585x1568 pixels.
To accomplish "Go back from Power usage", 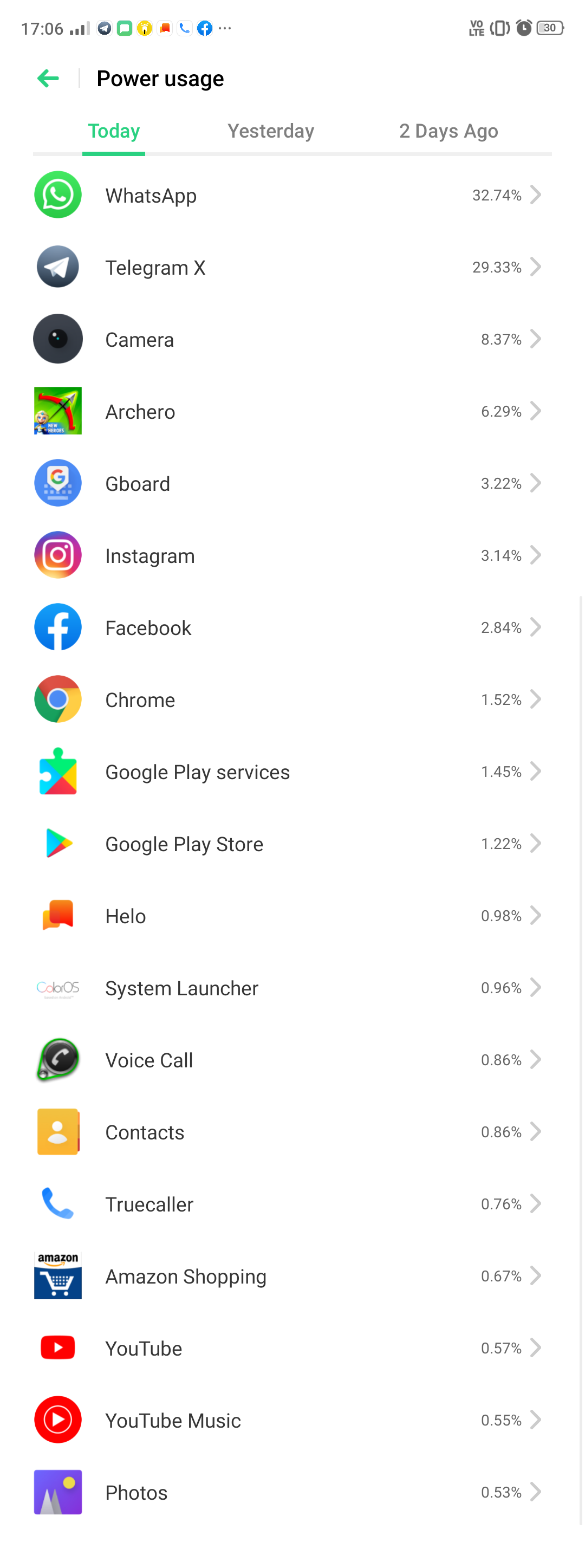I will click(x=48, y=79).
